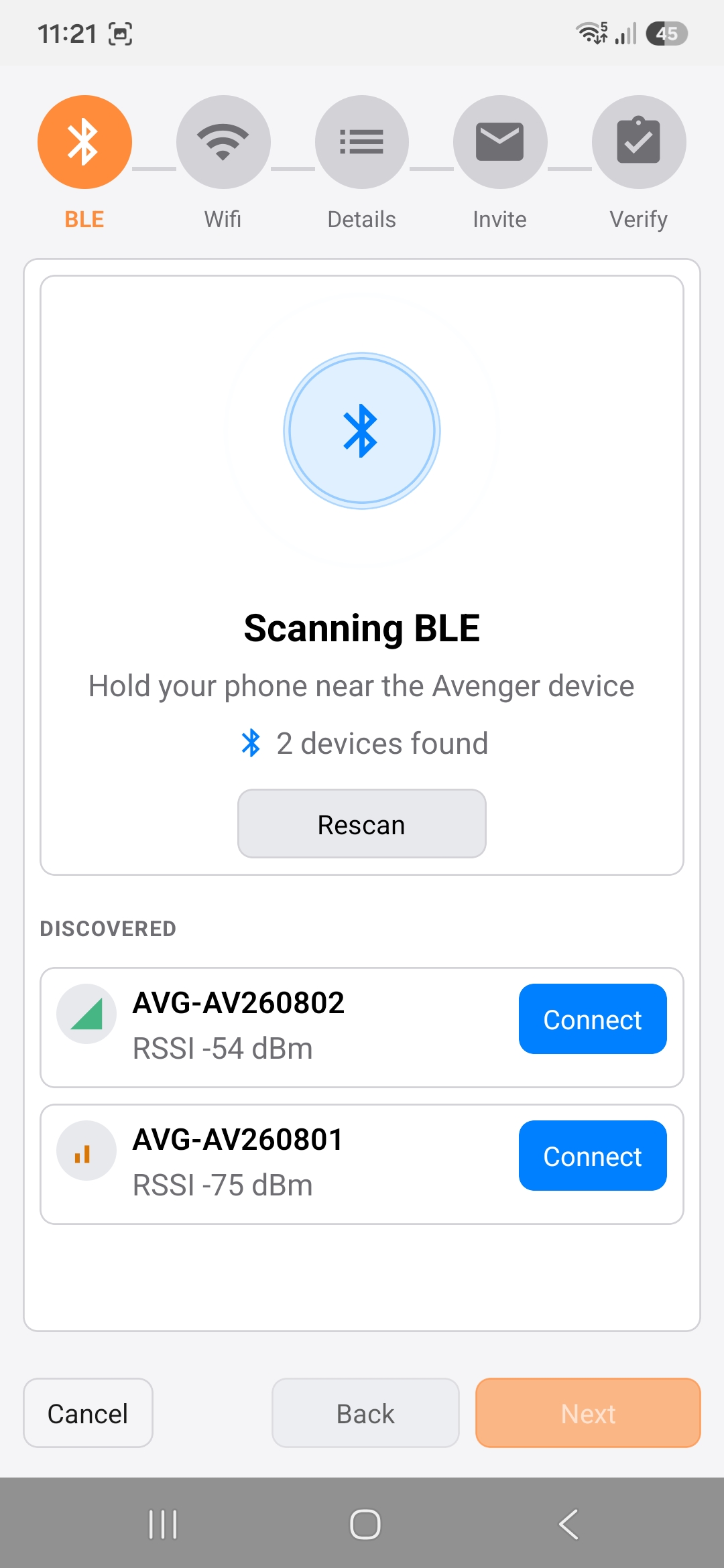Image resolution: width=724 pixels, height=1568 pixels.
Task: Select the Verify step icon
Action: 639,142
